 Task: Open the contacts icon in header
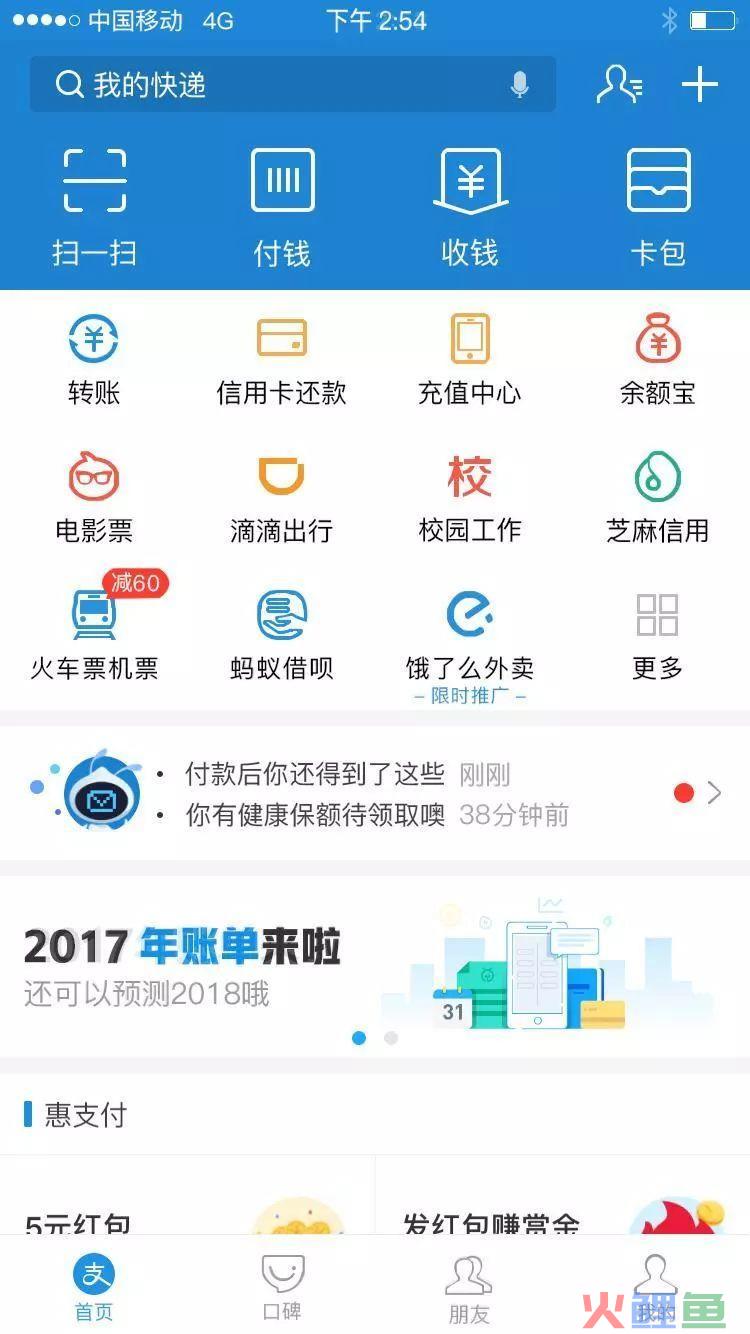(x=619, y=85)
